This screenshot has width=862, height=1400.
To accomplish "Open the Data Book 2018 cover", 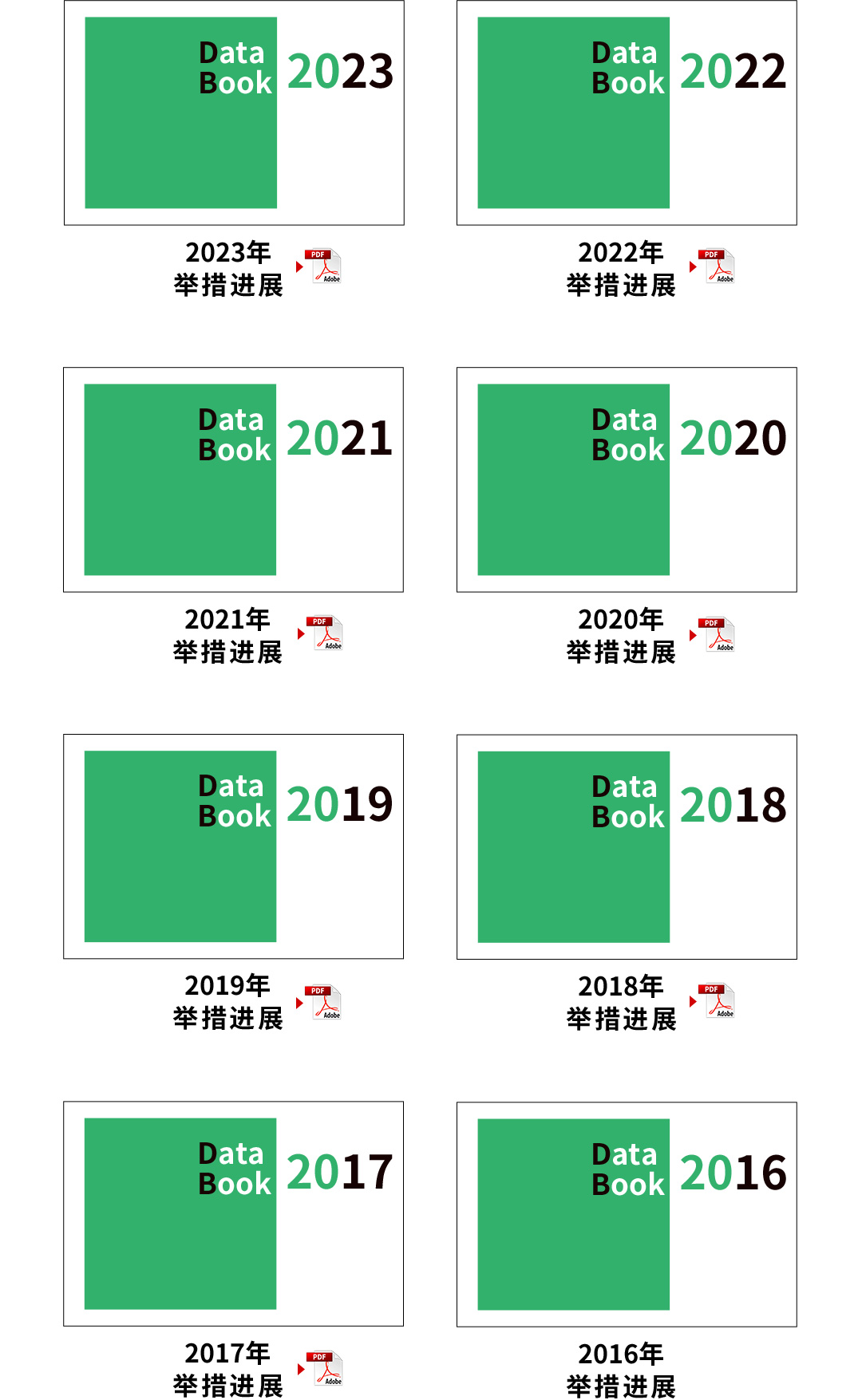I will click(625, 847).
